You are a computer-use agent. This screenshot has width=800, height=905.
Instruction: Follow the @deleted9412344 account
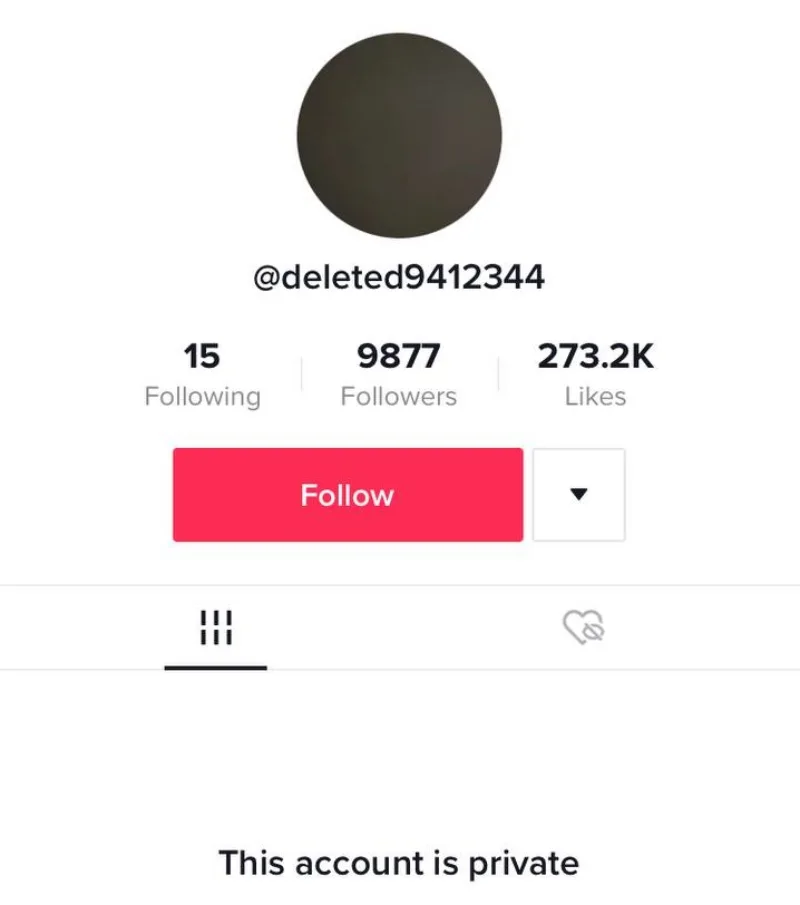[347, 495]
